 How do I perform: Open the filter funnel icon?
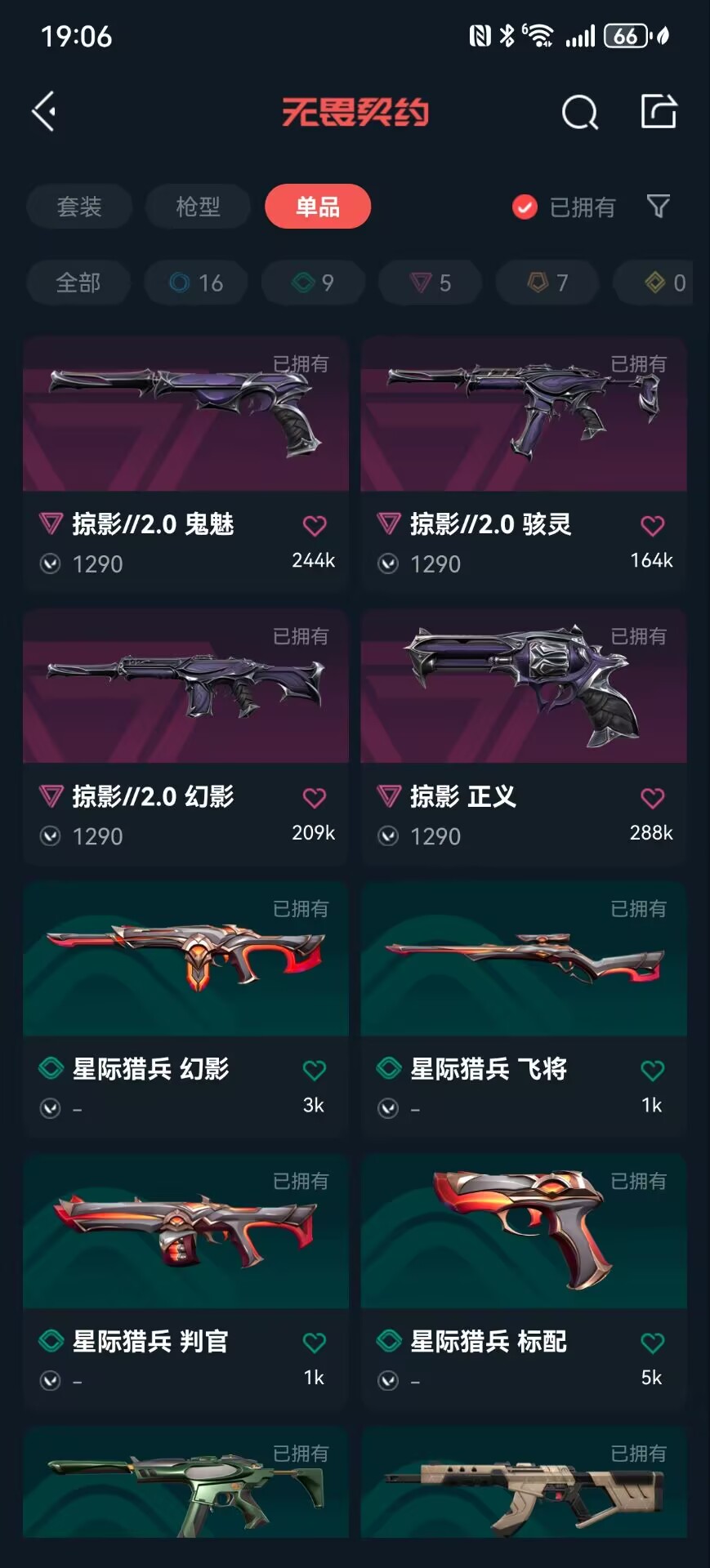(658, 206)
